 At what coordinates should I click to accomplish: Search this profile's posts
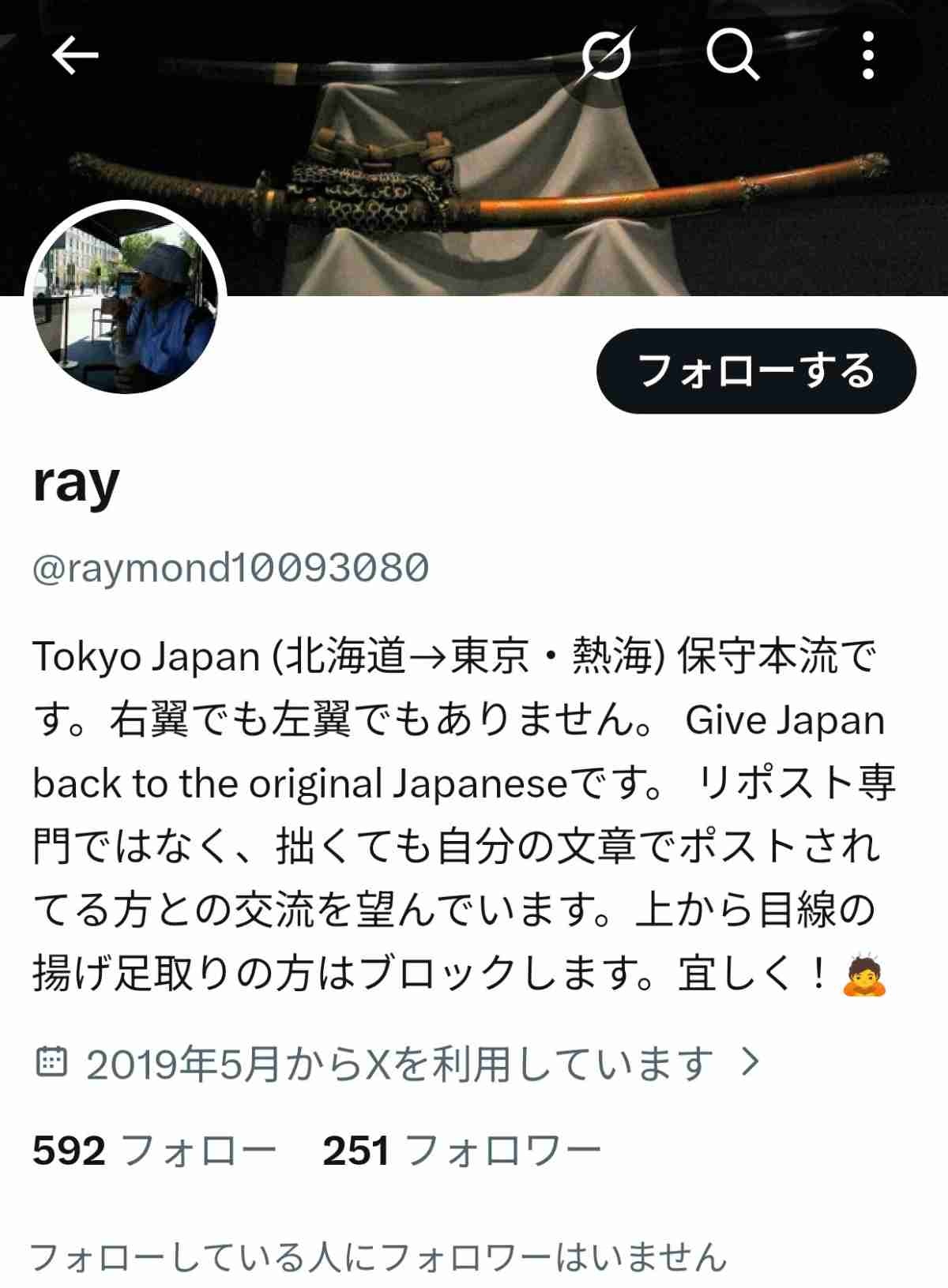pyautogui.click(x=732, y=55)
